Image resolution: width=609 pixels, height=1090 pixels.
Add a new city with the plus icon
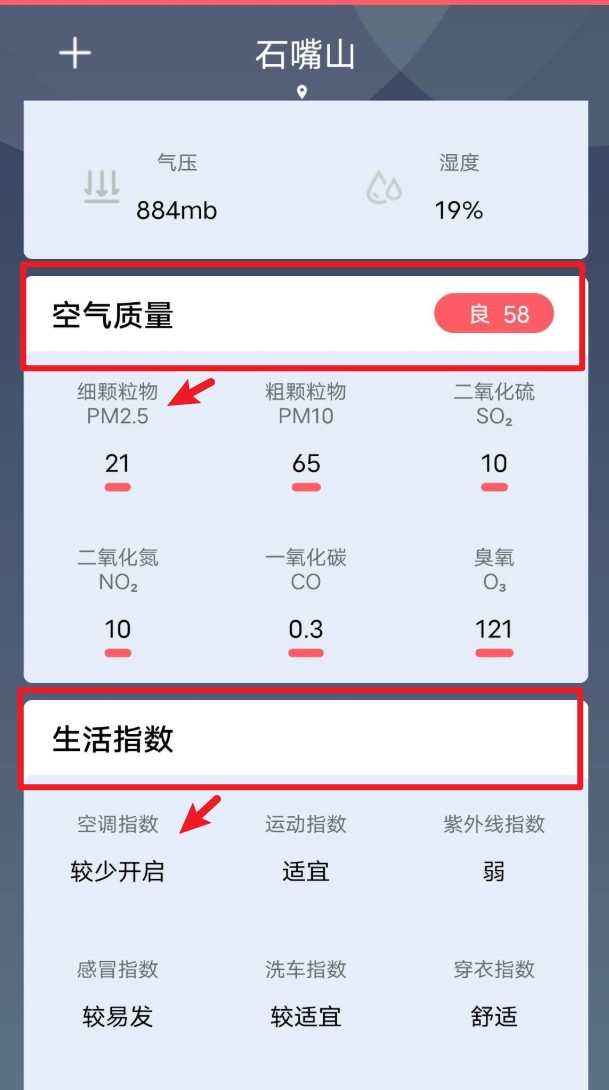pos(75,54)
